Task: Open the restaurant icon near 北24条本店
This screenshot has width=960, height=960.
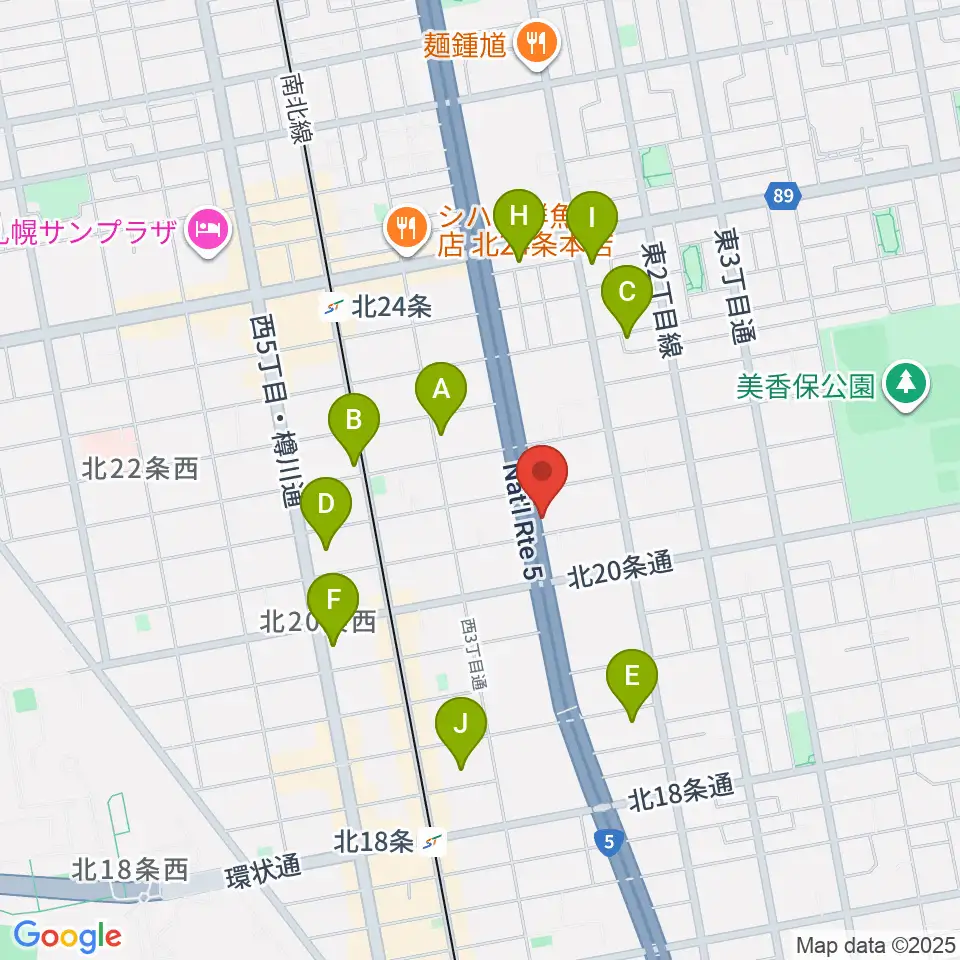Action: click(x=407, y=228)
